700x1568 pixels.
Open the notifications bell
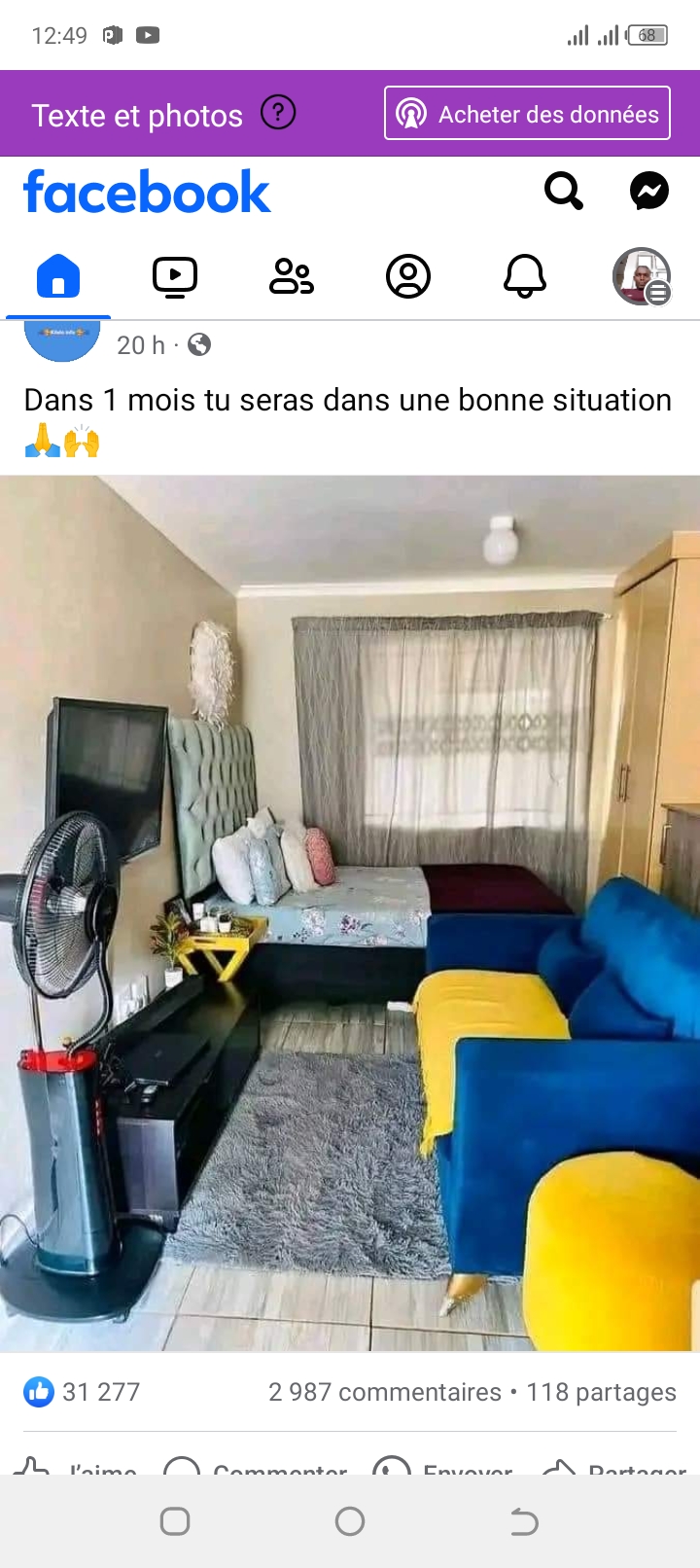[525, 276]
